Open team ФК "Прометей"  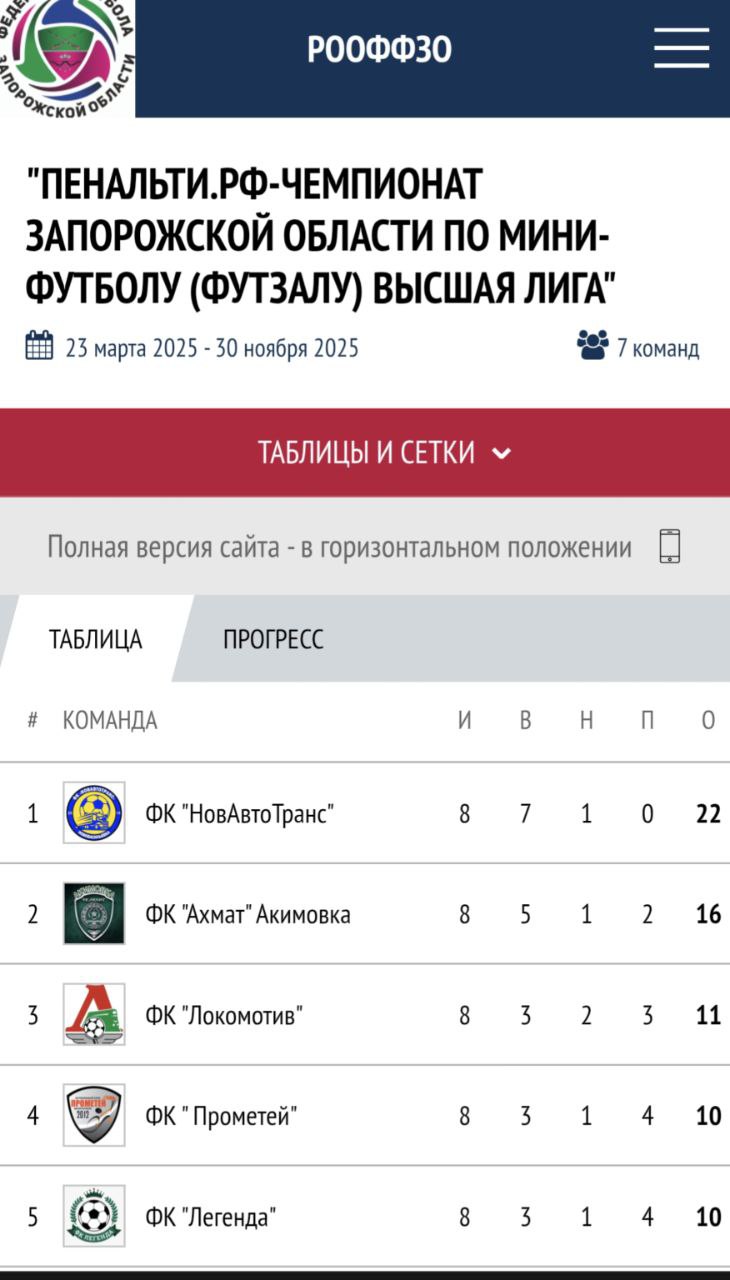(x=221, y=1116)
